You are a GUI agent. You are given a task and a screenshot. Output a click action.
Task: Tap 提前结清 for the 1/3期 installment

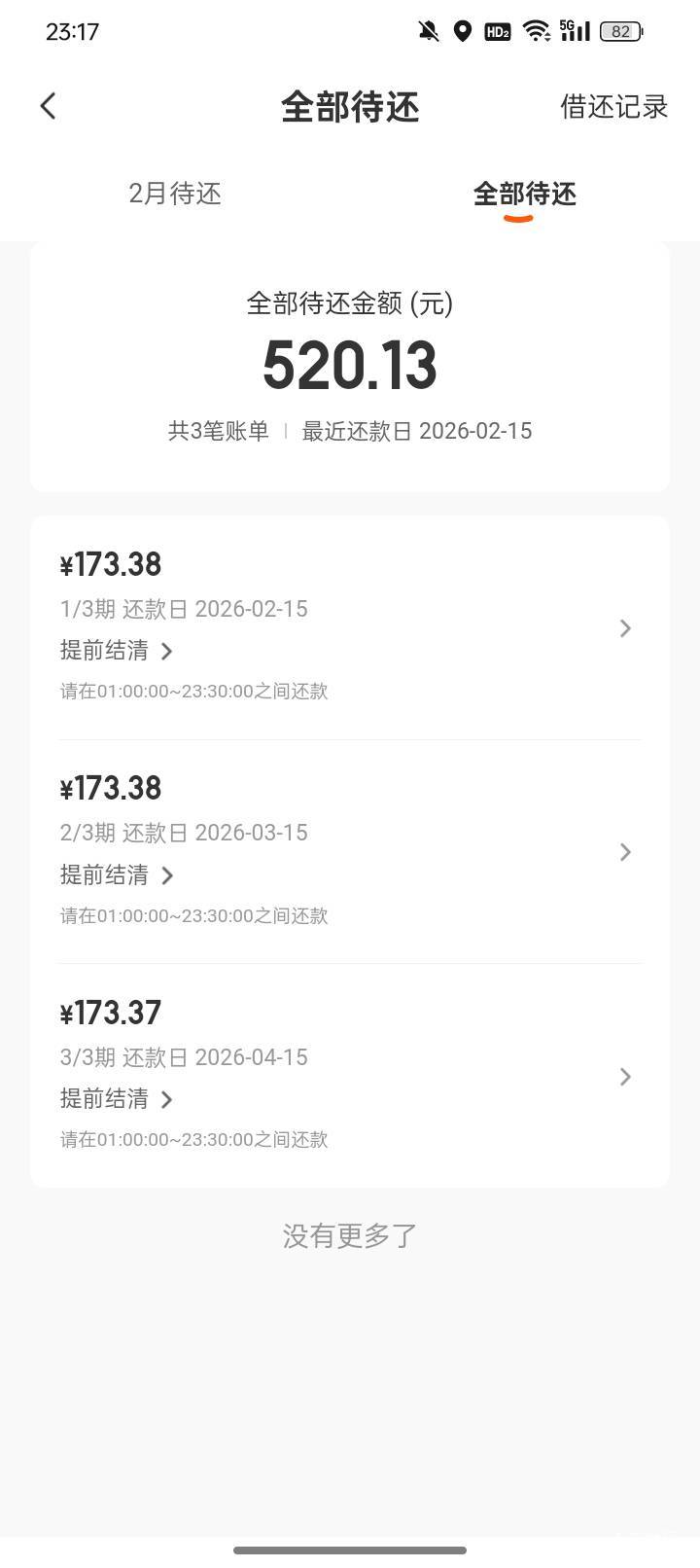[117, 651]
